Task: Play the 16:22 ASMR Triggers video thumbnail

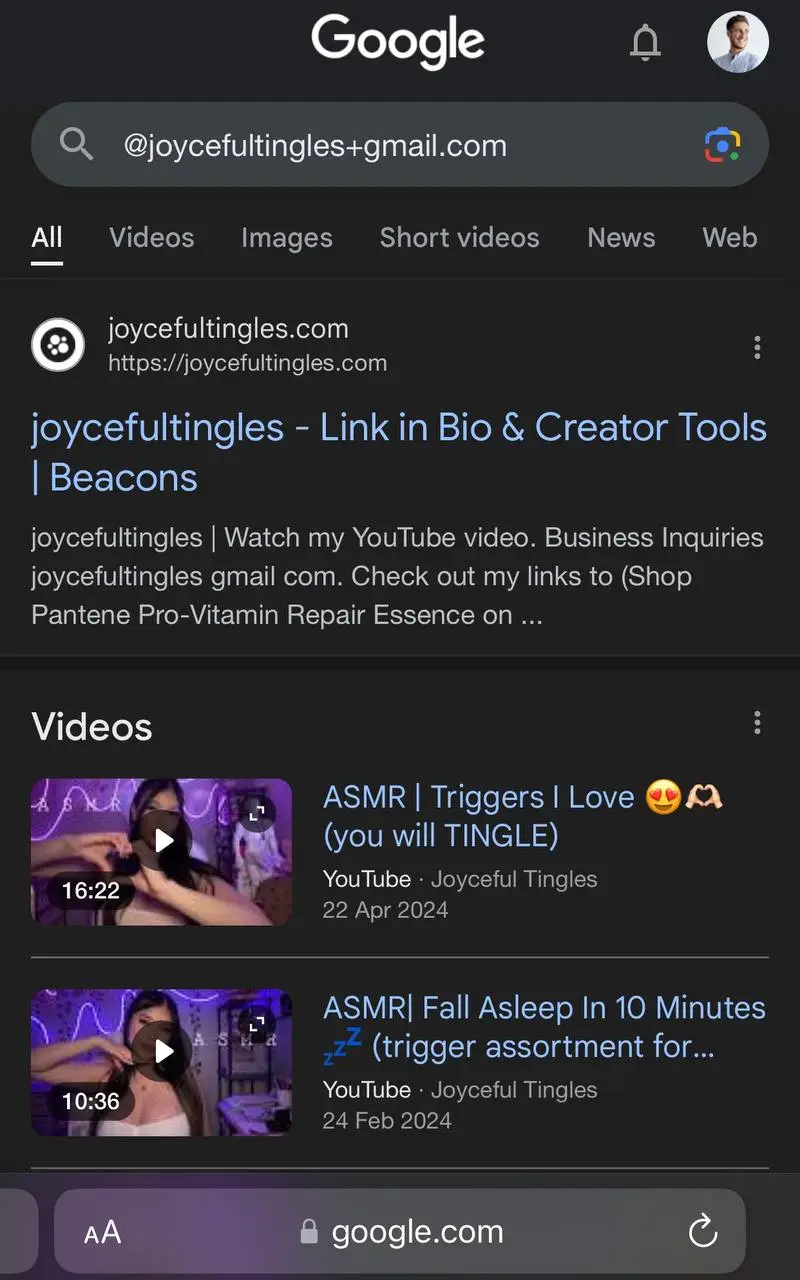Action: [x=162, y=852]
